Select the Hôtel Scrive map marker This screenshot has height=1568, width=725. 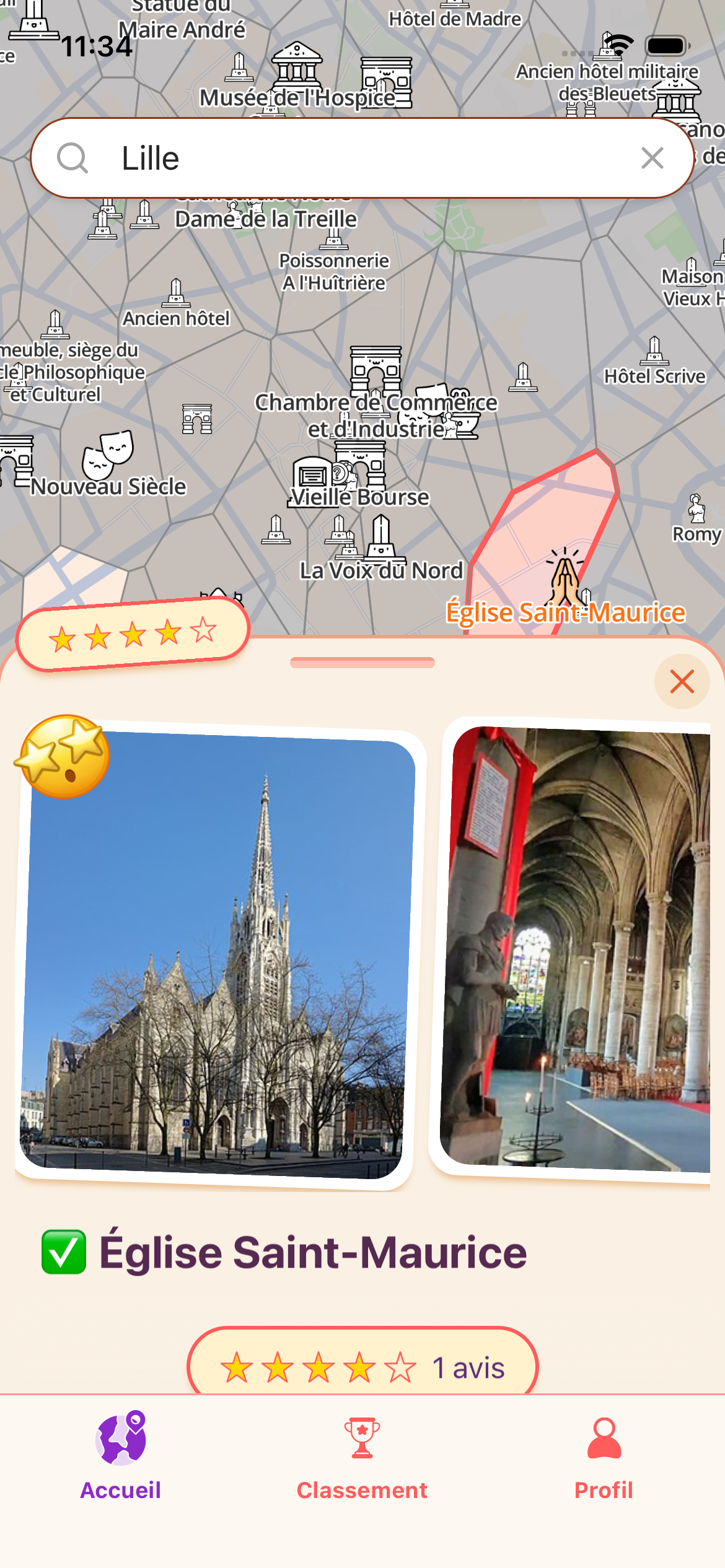[x=654, y=352]
